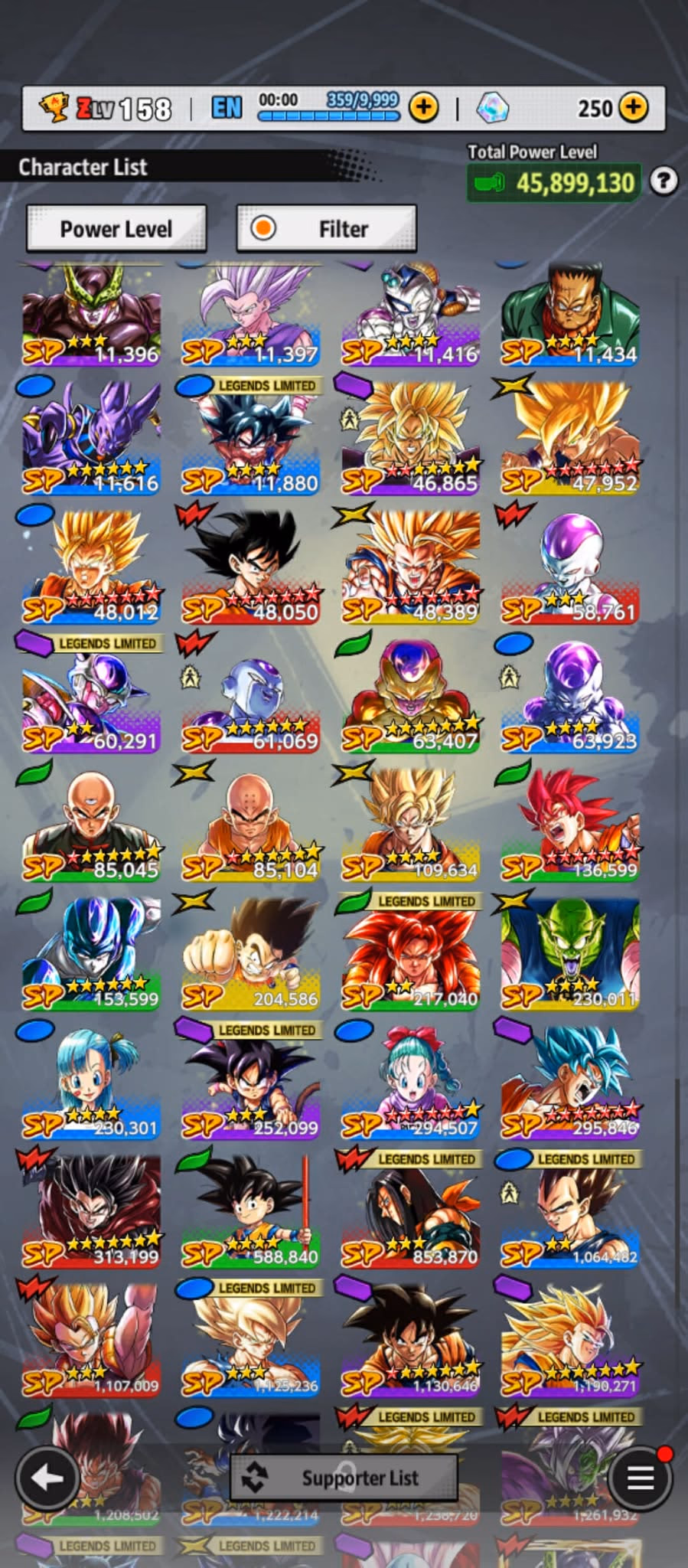The height and width of the screenshot is (1568, 688).
Task: Open the Total Power Level help icon
Action: point(664,181)
